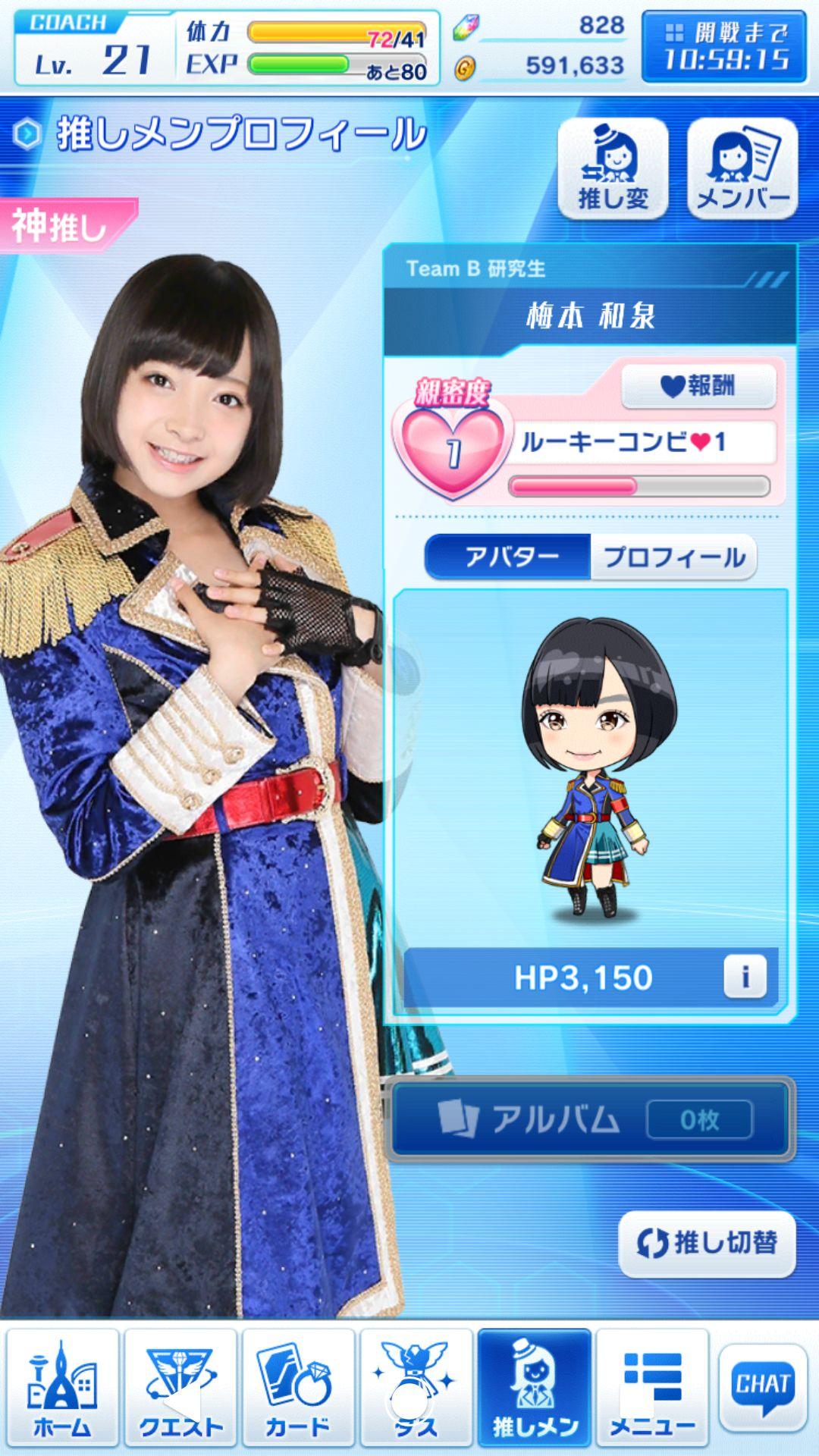Tap the 開戦まで countdown button
Viewport: 819px width, 1456px height.
[x=724, y=46]
